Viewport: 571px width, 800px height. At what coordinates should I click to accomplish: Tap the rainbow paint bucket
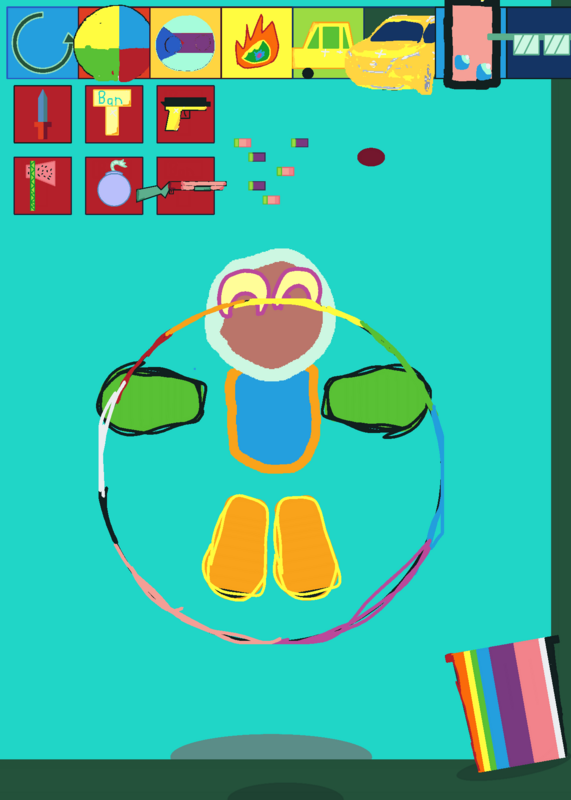pyautogui.click(x=507, y=704)
